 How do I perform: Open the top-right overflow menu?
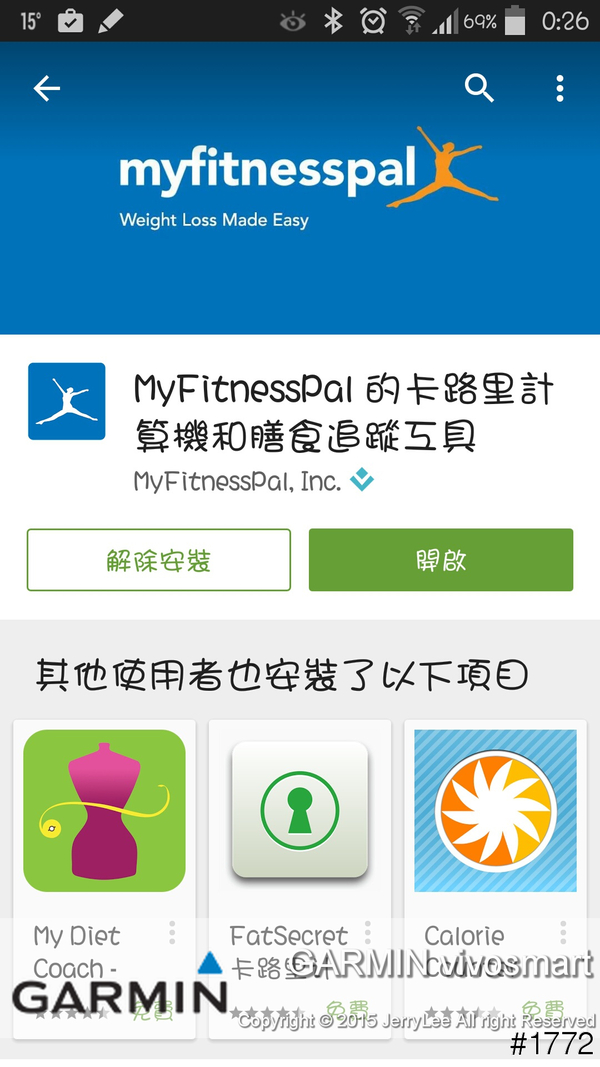tap(560, 89)
